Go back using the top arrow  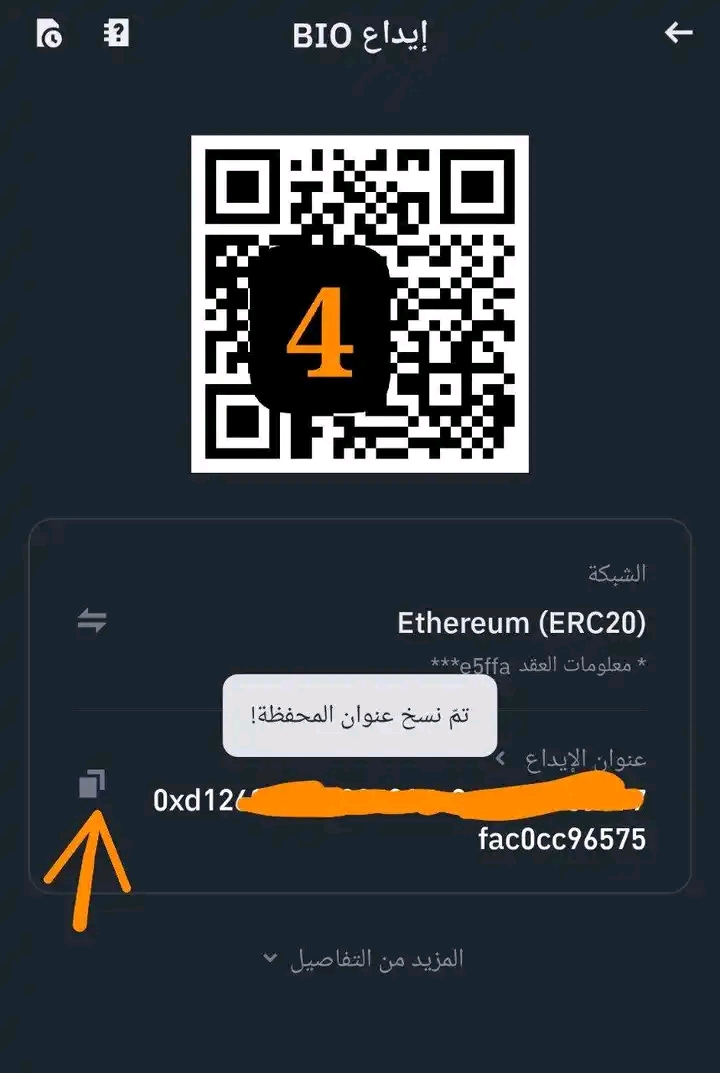click(x=678, y=33)
